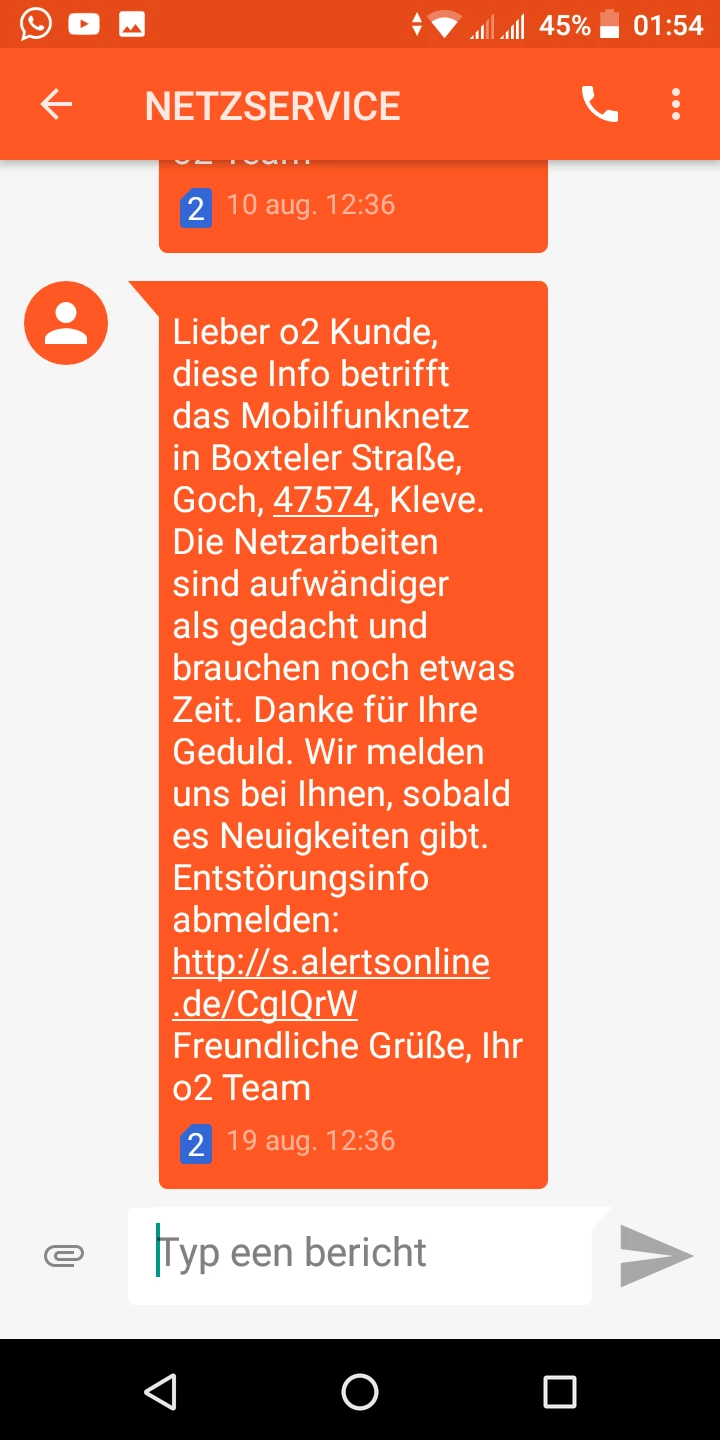Tap the underlined postcode 47574
Viewport: 720px width, 1440px height.
(323, 500)
